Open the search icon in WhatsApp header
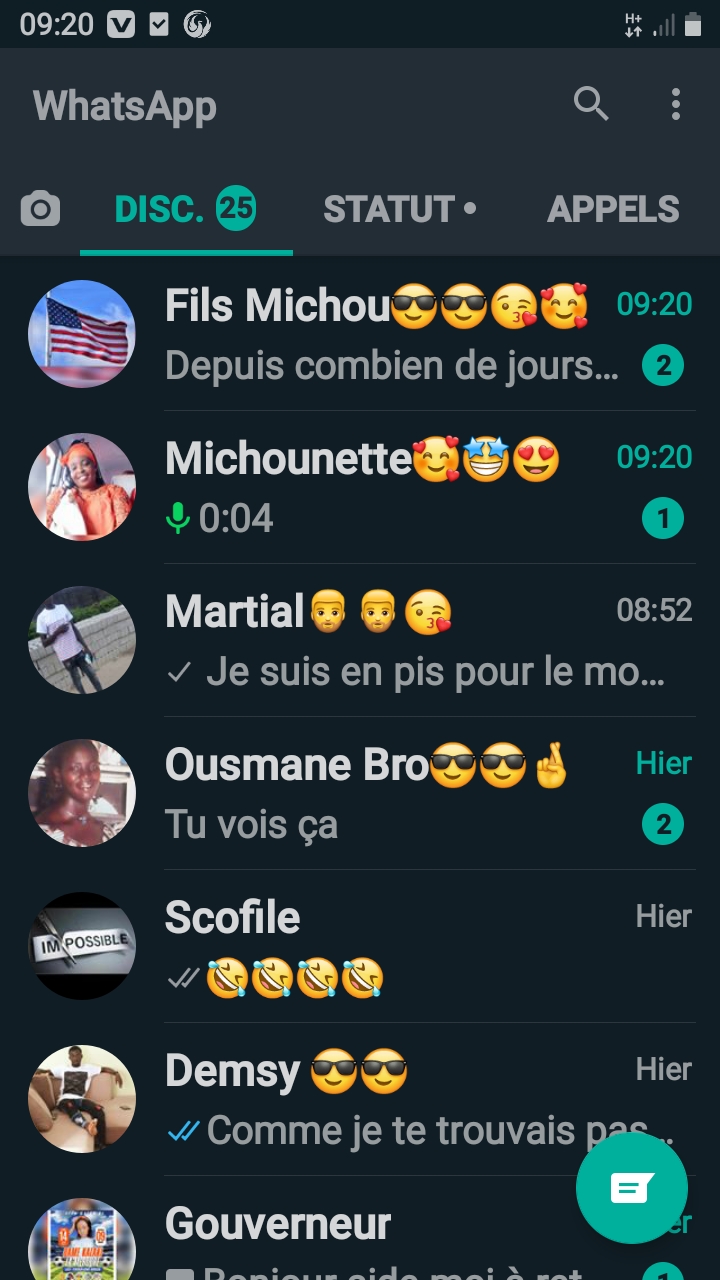Viewport: 720px width, 1280px height. click(590, 103)
